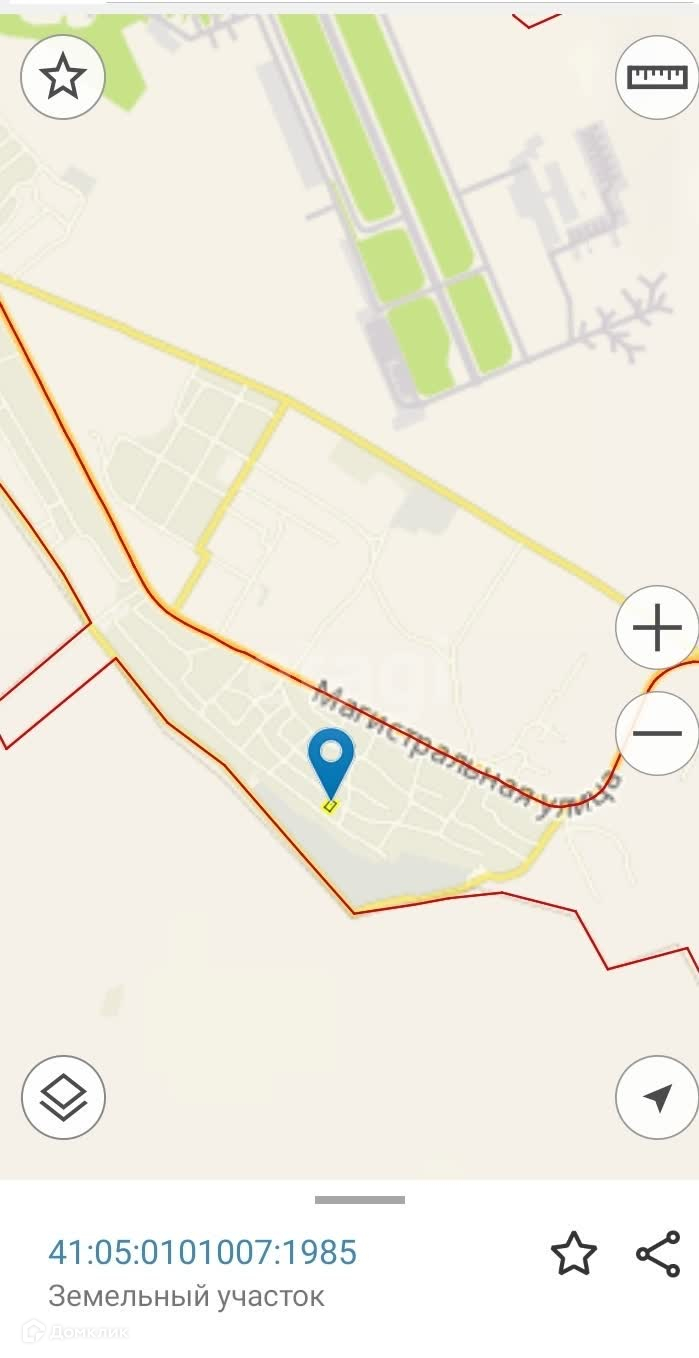Open cadastral number 41:05:0101007:1985 details

click(203, 1252)
